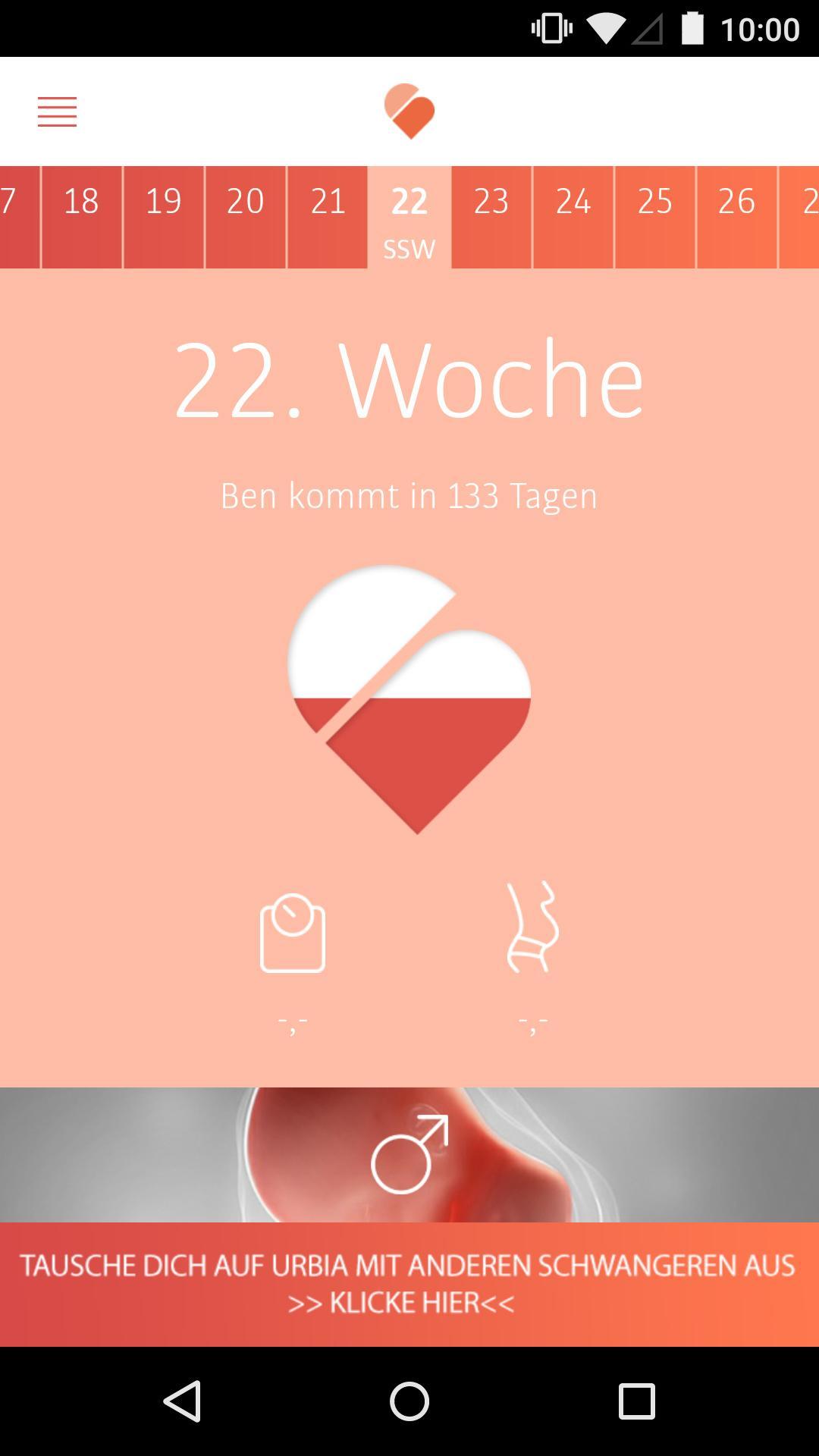This screenshot has height=1456, width=819.
Task: Open the hamburger menu
Action: (57, 112)
